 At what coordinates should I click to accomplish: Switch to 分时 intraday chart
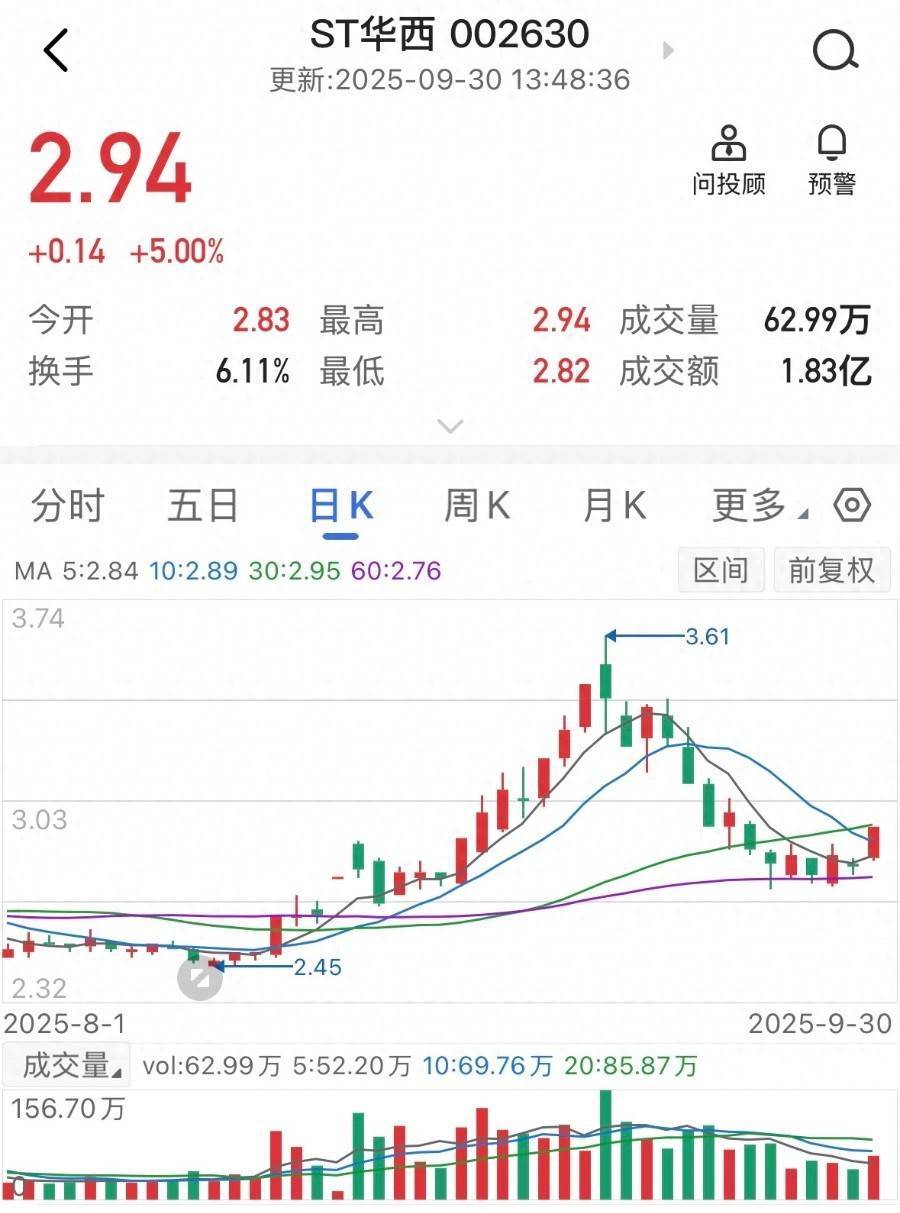(x=67, y=506)
